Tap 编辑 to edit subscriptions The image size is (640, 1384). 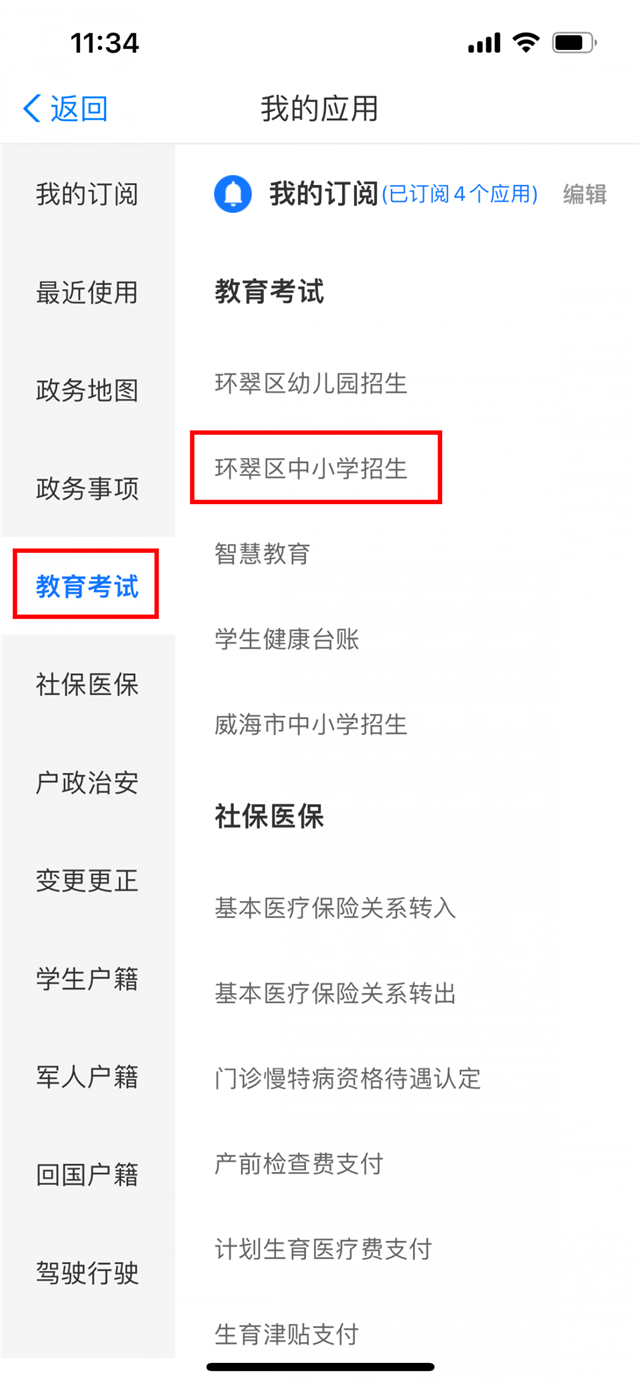pyautogui.click(x=584, y=194)
